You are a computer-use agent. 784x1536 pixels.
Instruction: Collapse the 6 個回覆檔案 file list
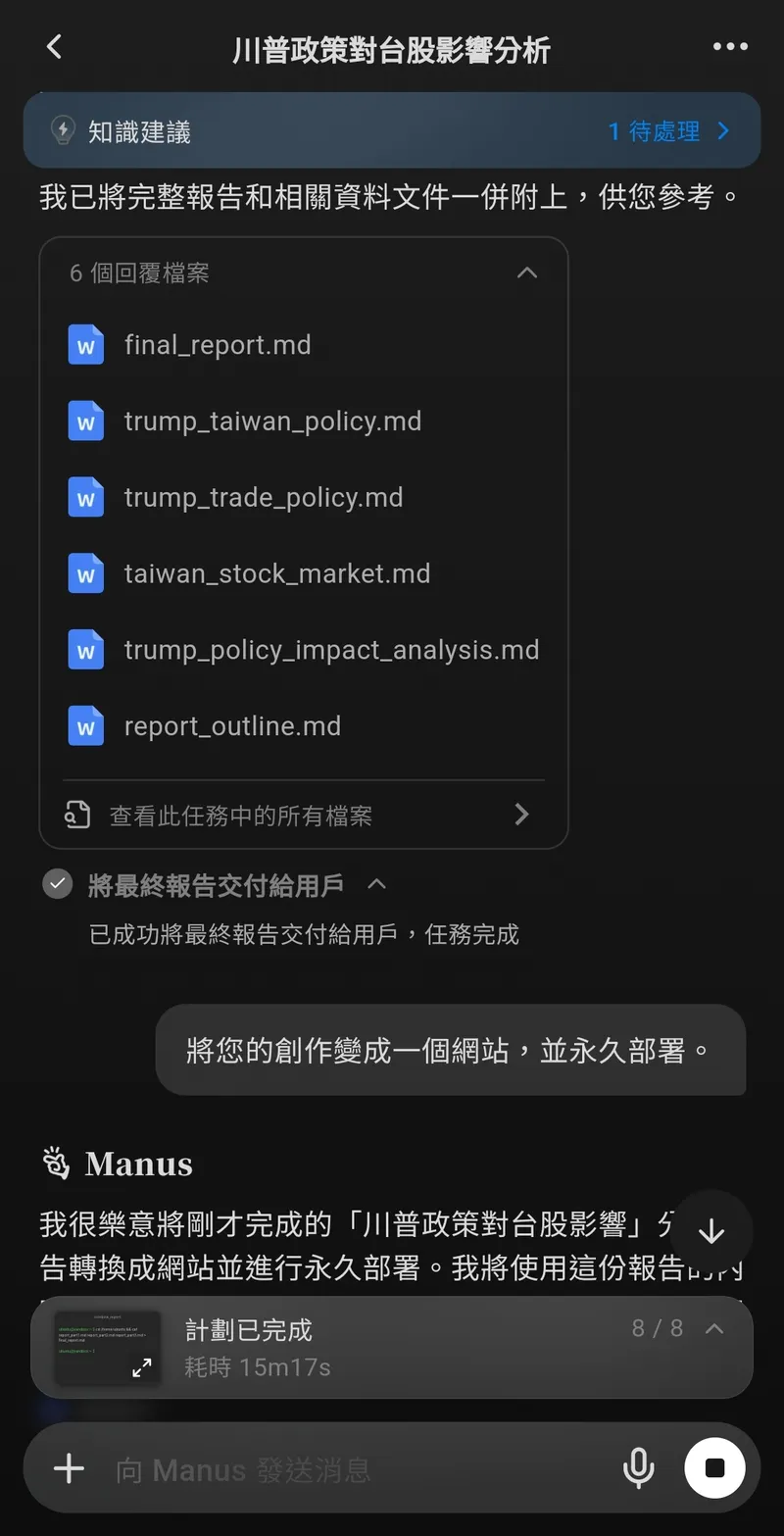click(527, 273)
